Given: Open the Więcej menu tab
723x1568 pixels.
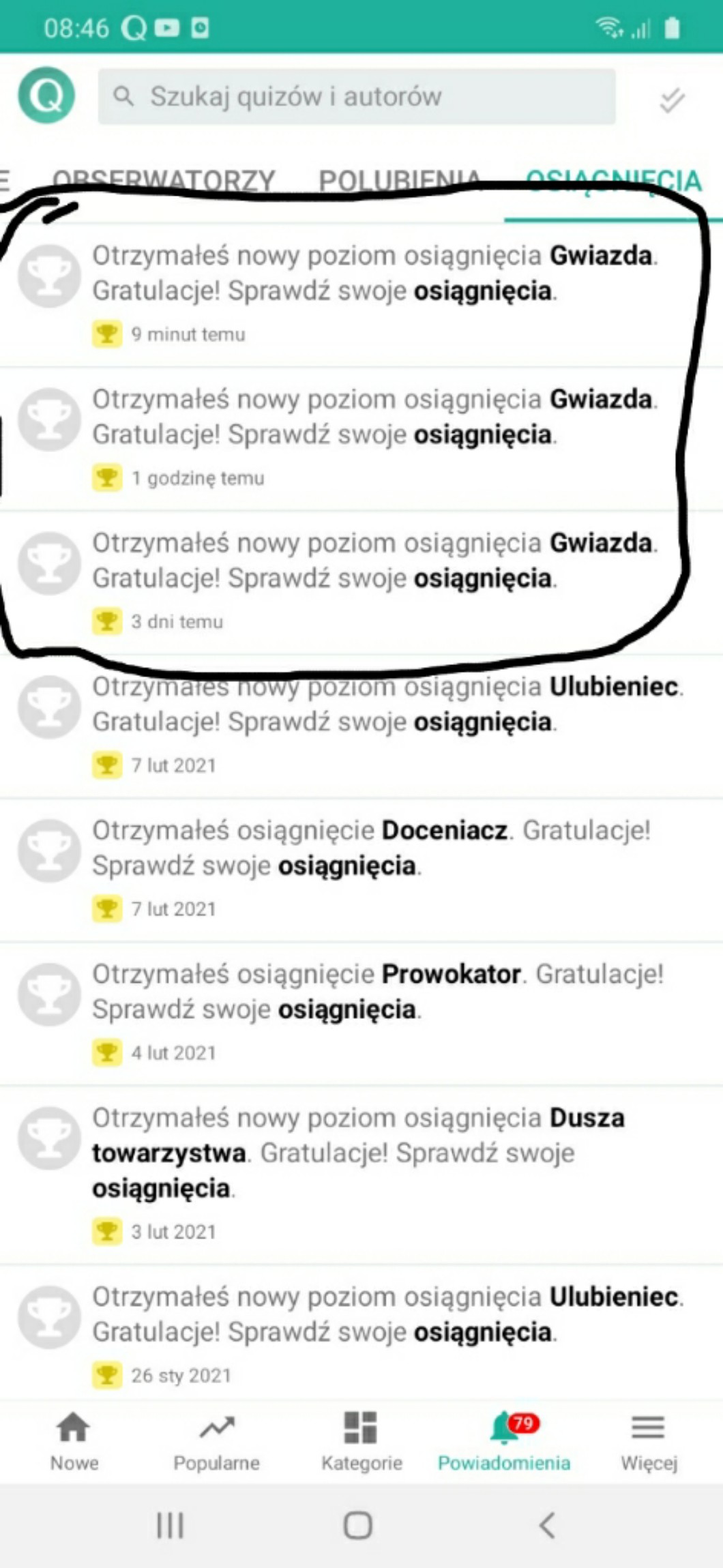Looking at the screenshot, I should [x=648, y=1440].
